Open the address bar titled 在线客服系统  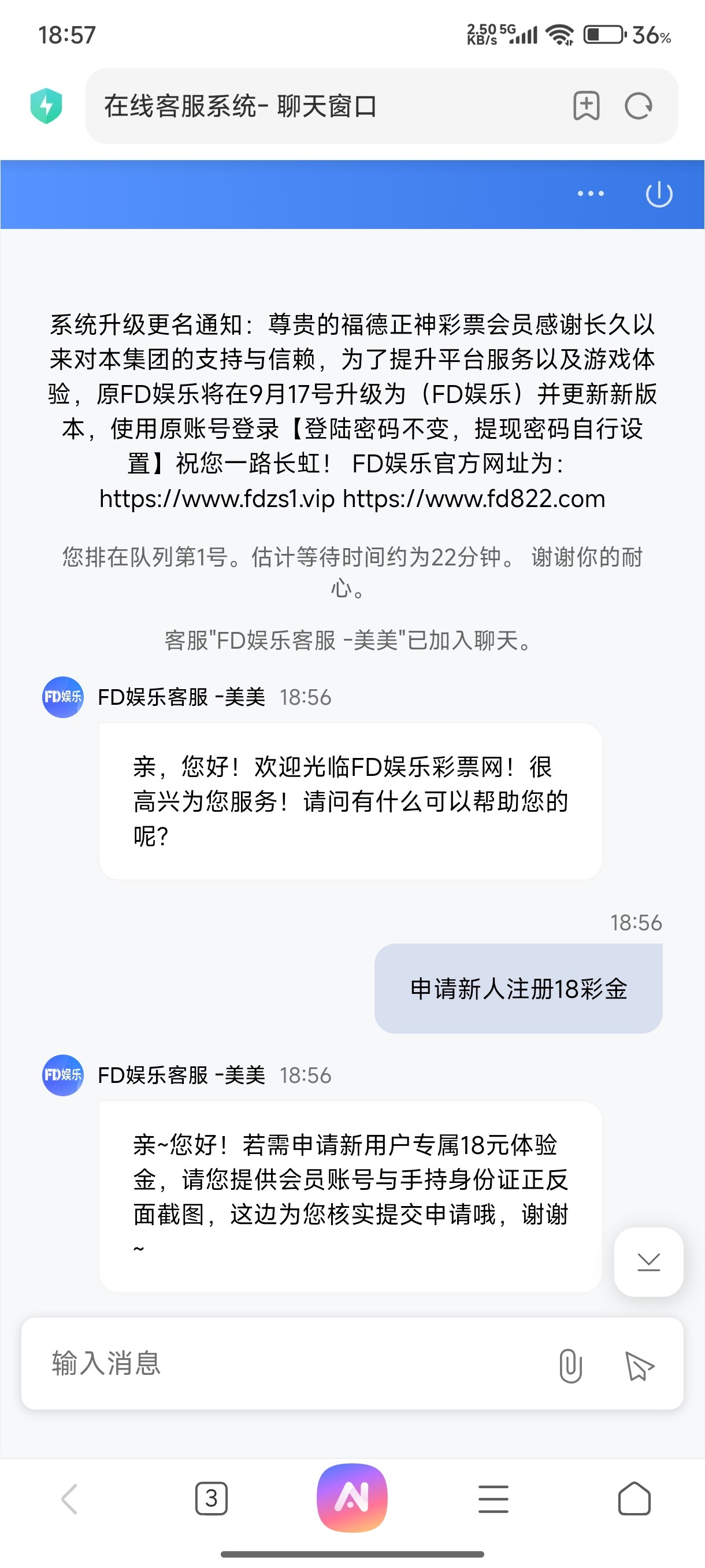click(x=304, y=106)
